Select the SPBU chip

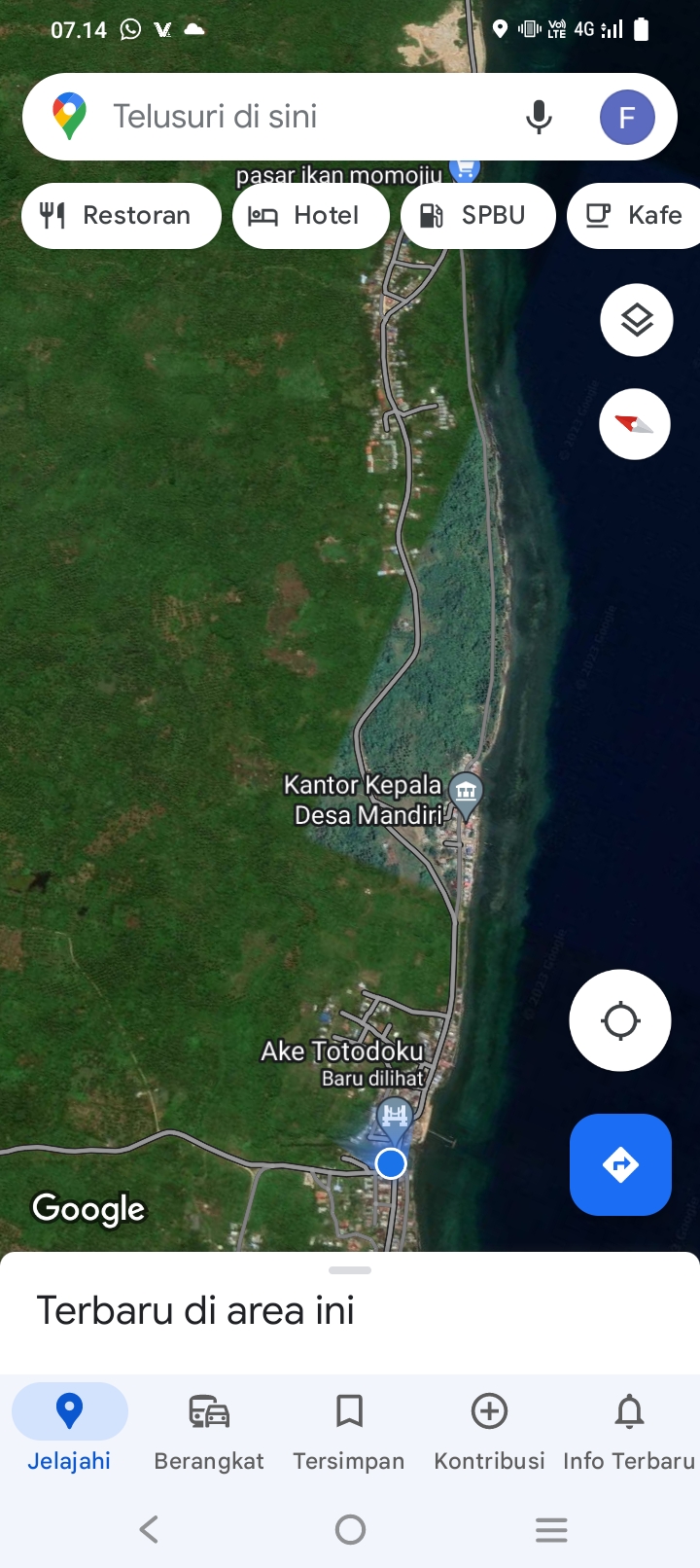point(478,216)
